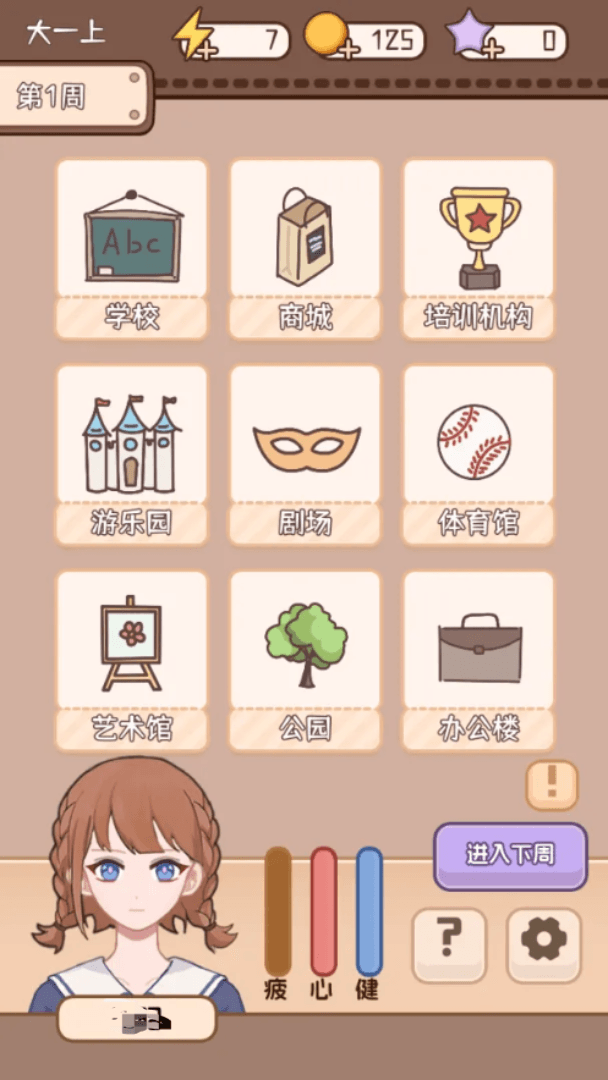The width and height of the screenshot is (608, 1080).
Task: Visit the 游乐园 castle tile
Action: [132, 454]
